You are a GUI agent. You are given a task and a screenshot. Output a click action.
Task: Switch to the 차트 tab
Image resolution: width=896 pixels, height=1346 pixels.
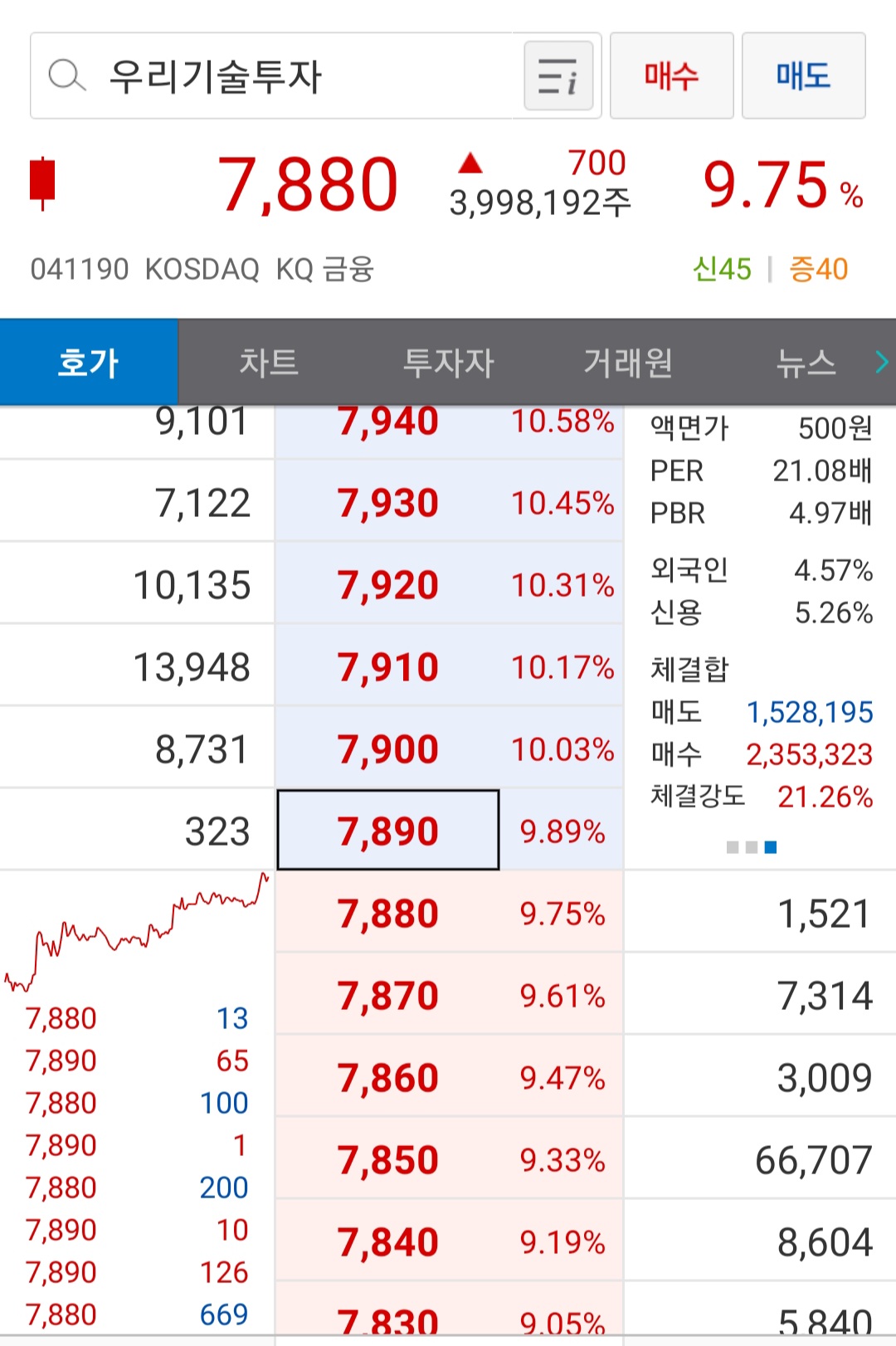click(268, 363)
